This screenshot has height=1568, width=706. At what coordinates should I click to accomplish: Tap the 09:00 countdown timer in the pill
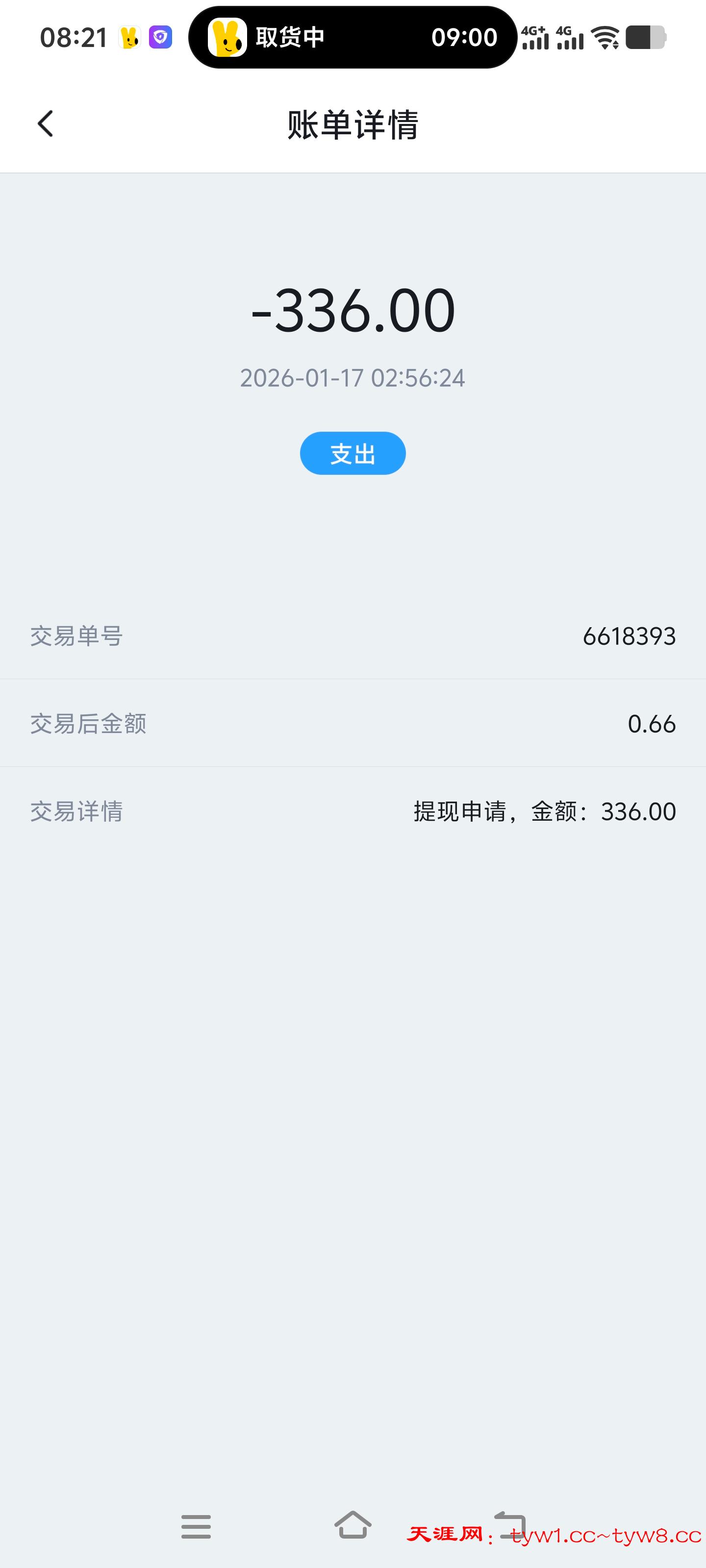pos(464,38)
